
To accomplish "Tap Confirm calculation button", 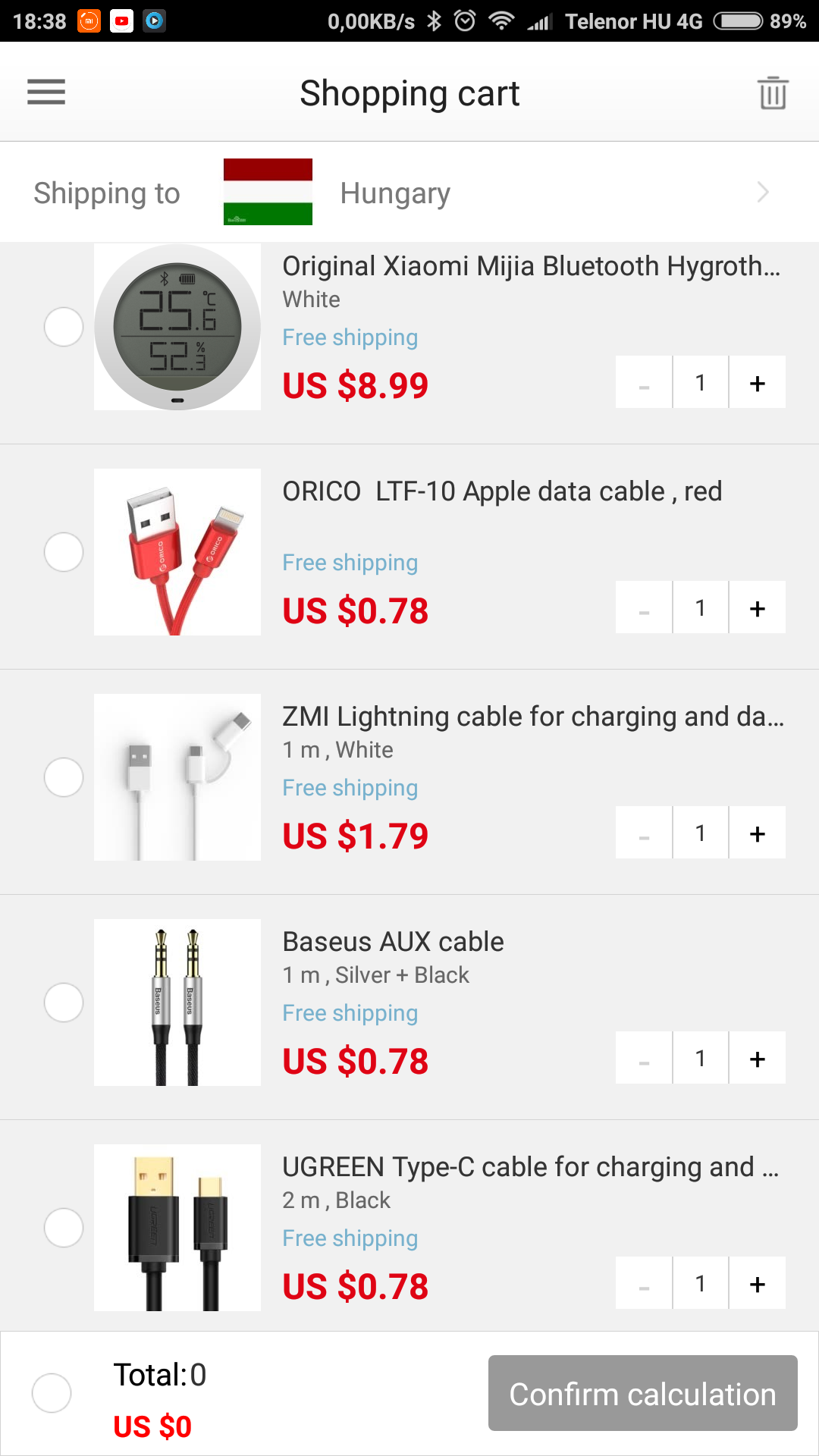I will pos(643,1393).
